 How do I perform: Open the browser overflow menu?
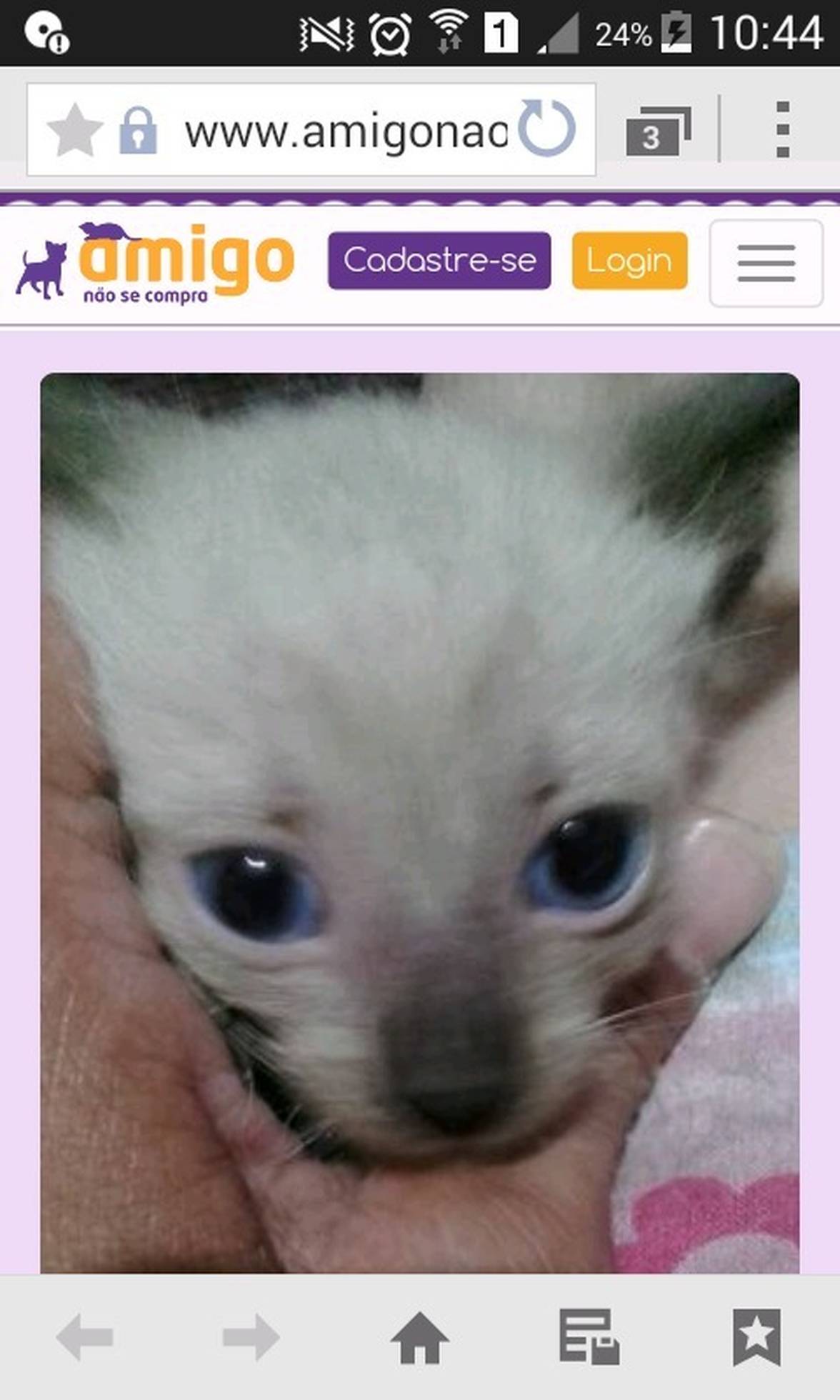[x=782, y=129]
